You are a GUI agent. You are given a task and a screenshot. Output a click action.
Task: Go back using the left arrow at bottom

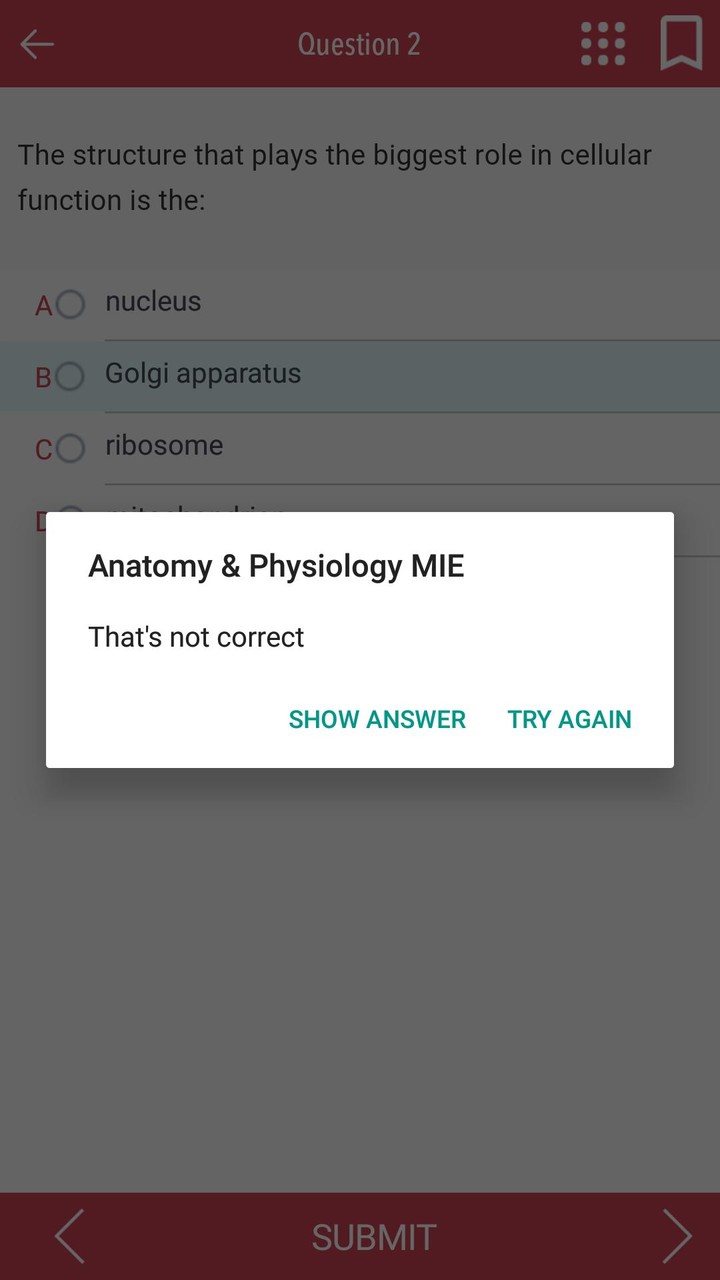tap(68, 1236)
